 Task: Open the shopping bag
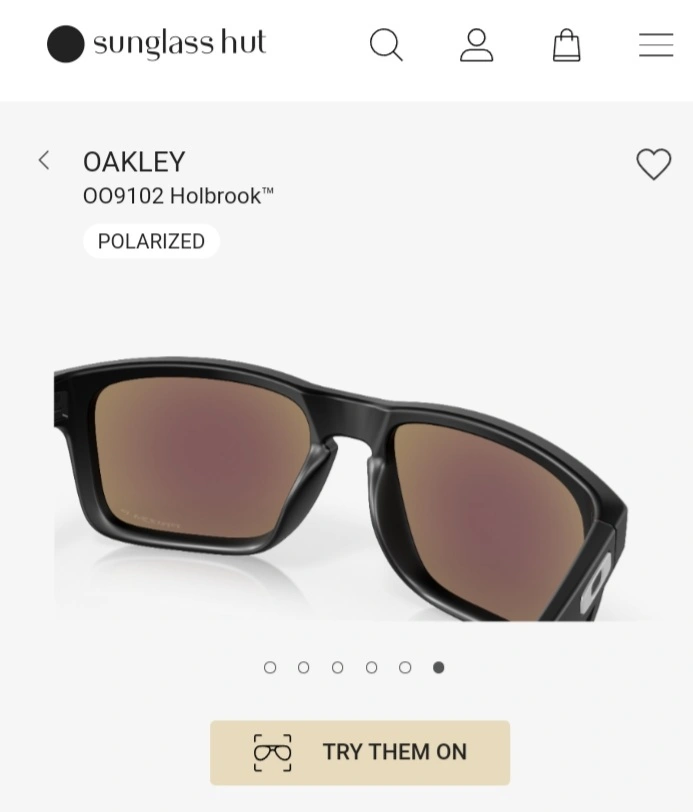(566, 45)
